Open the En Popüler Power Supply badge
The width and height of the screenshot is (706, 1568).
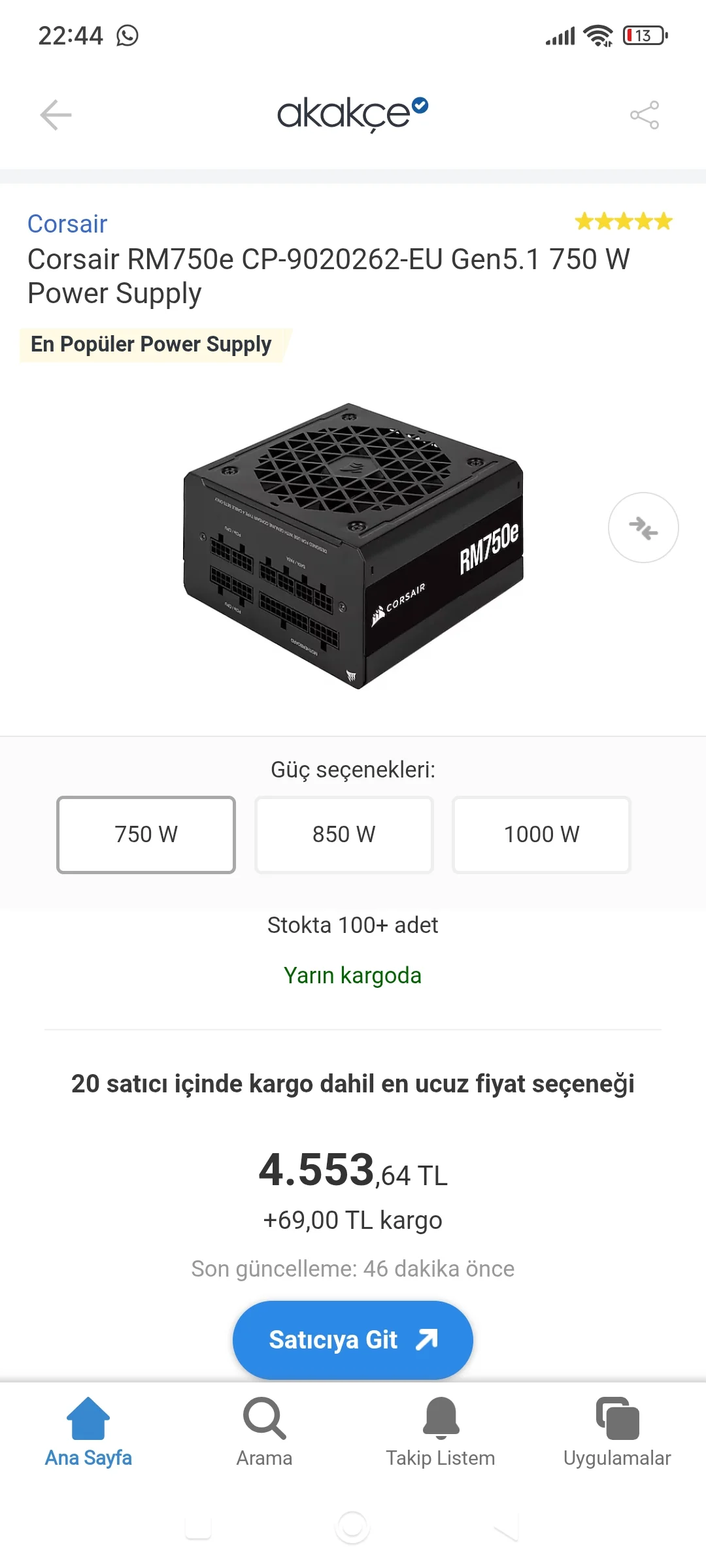(x=152, y=344)
